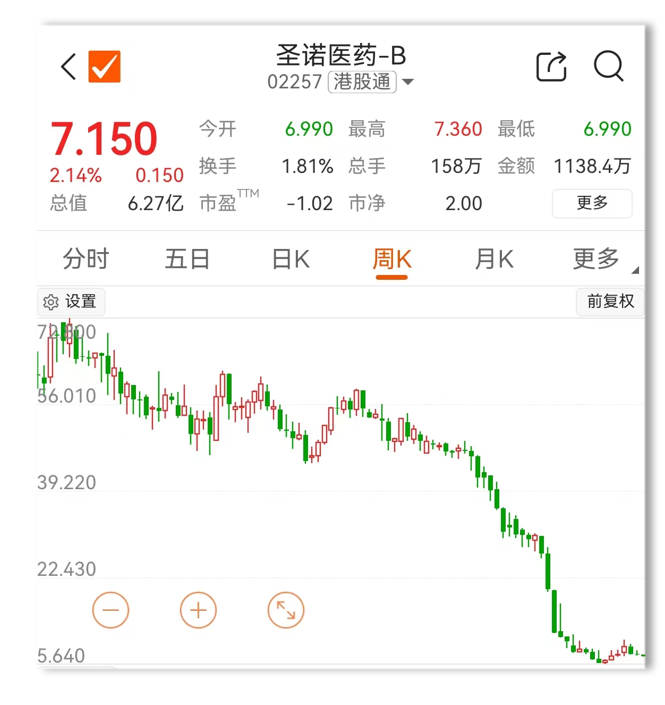Open chart 设置 settings
The height and width of the screenshot is (705, 665).
pos(71,302)
